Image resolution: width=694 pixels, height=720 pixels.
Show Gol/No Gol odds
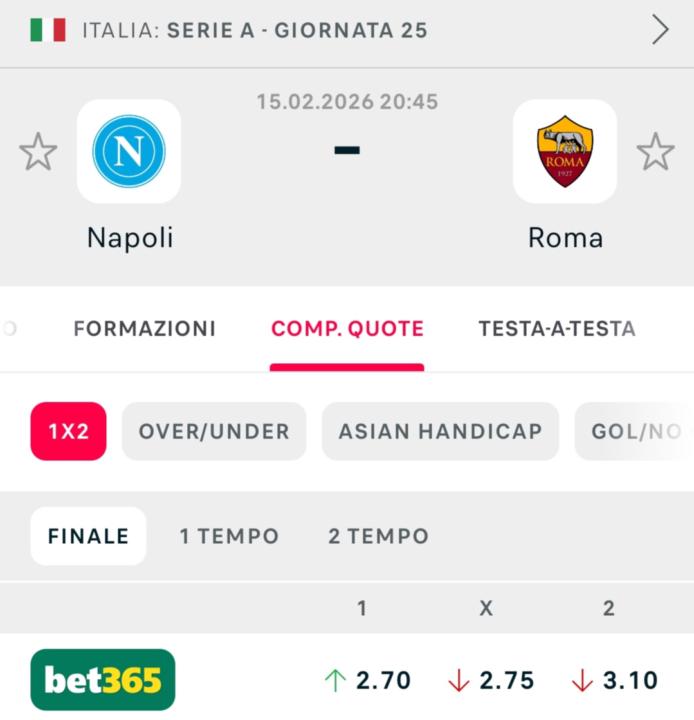(x=634, y=431)
